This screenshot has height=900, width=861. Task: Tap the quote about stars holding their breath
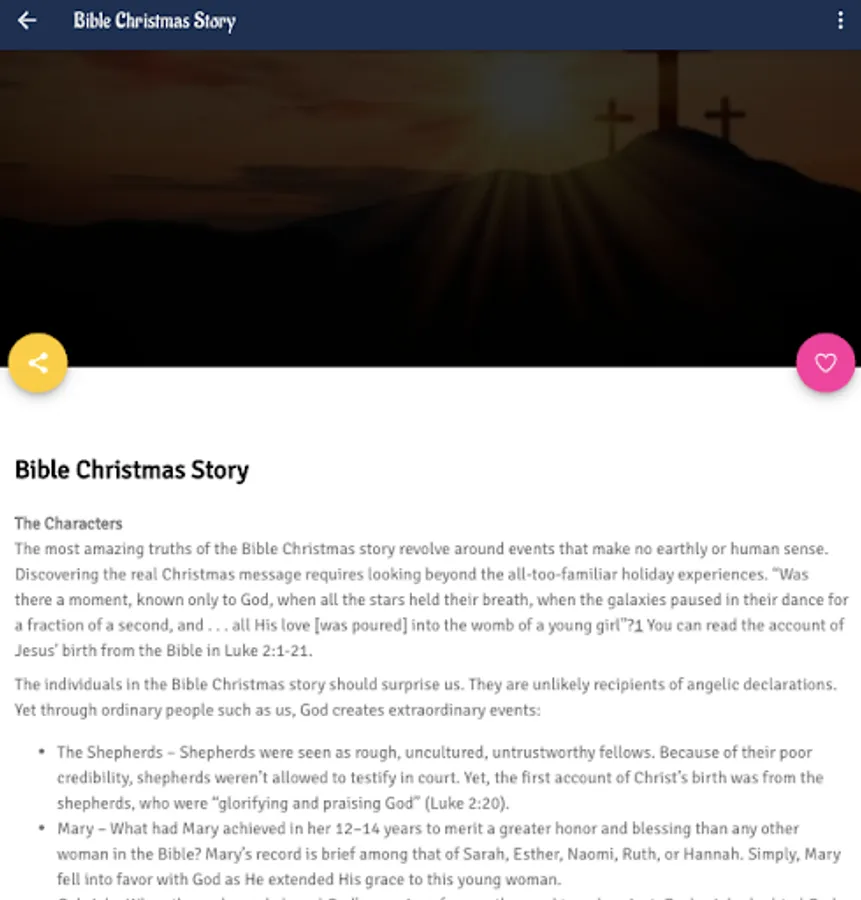430,599
